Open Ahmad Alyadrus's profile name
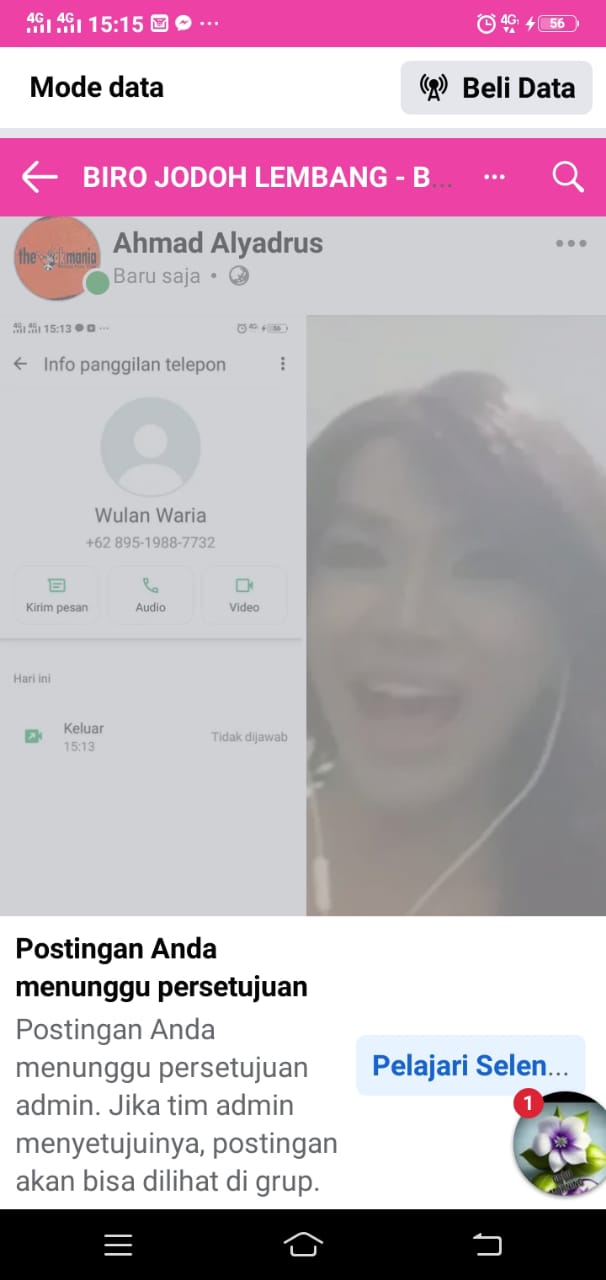 tap(217, 243)
